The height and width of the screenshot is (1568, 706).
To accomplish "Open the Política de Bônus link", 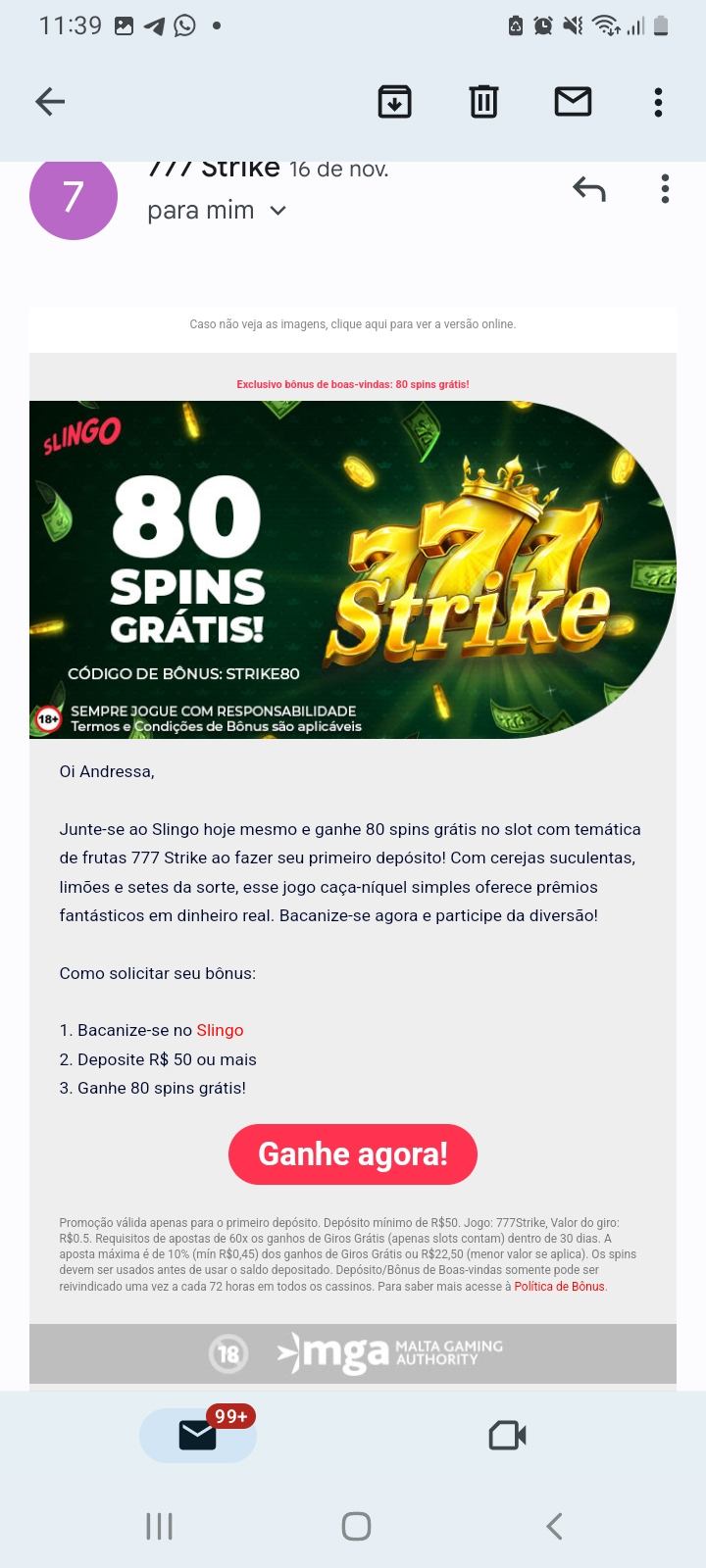I will [x=559, y=1286].
